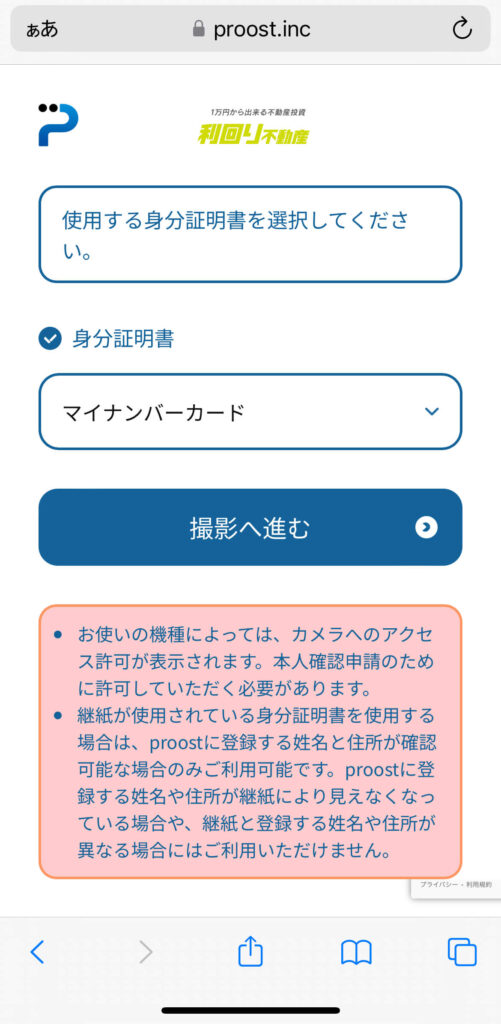Viewport: 501px width, 1024px height.
Task: Show all open Safari tabs
Action: pos(462,952)
